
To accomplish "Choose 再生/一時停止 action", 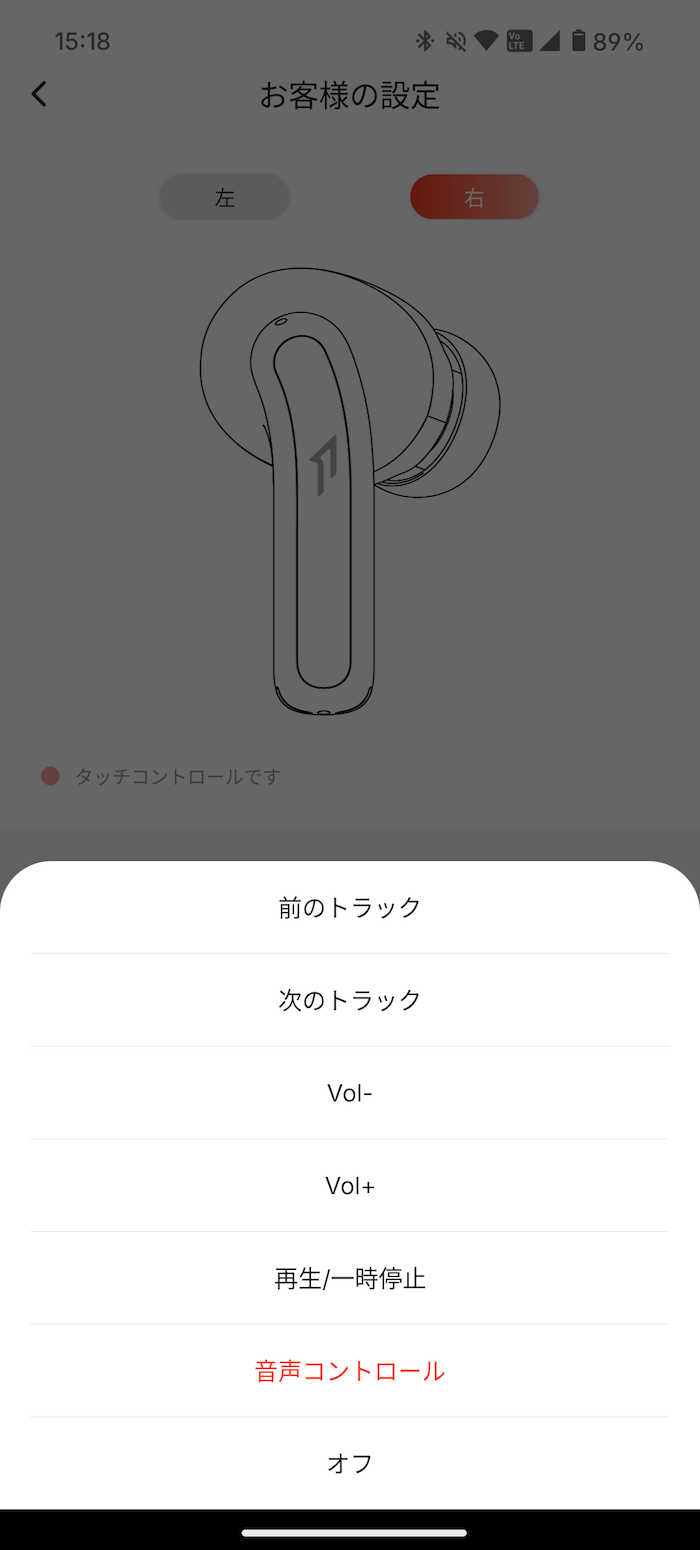I will [x=350, y=1278].
